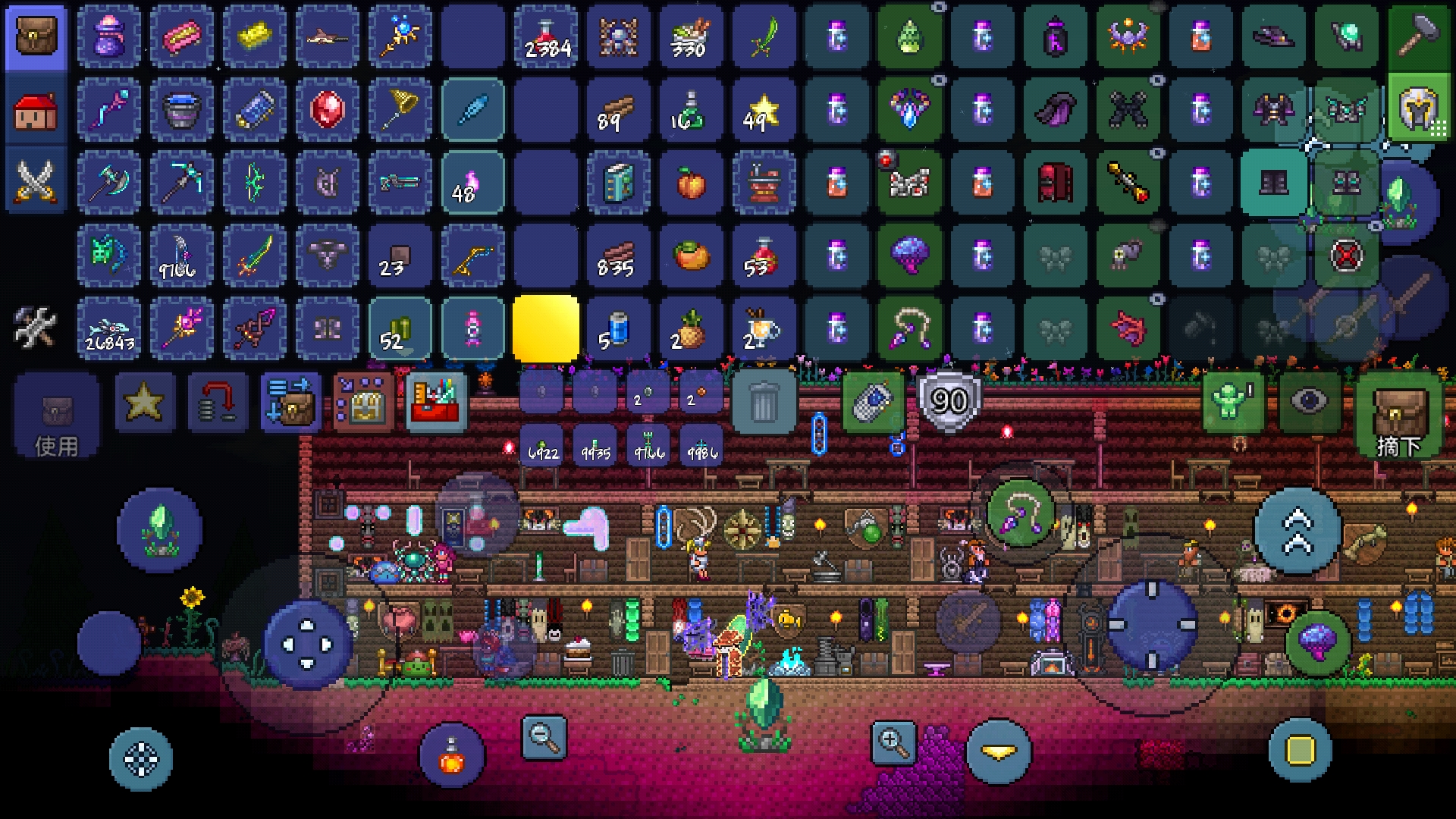Select the healing potion stack of 2384
The width and height of the screenshot is (1456, 819).
(546, 38)
